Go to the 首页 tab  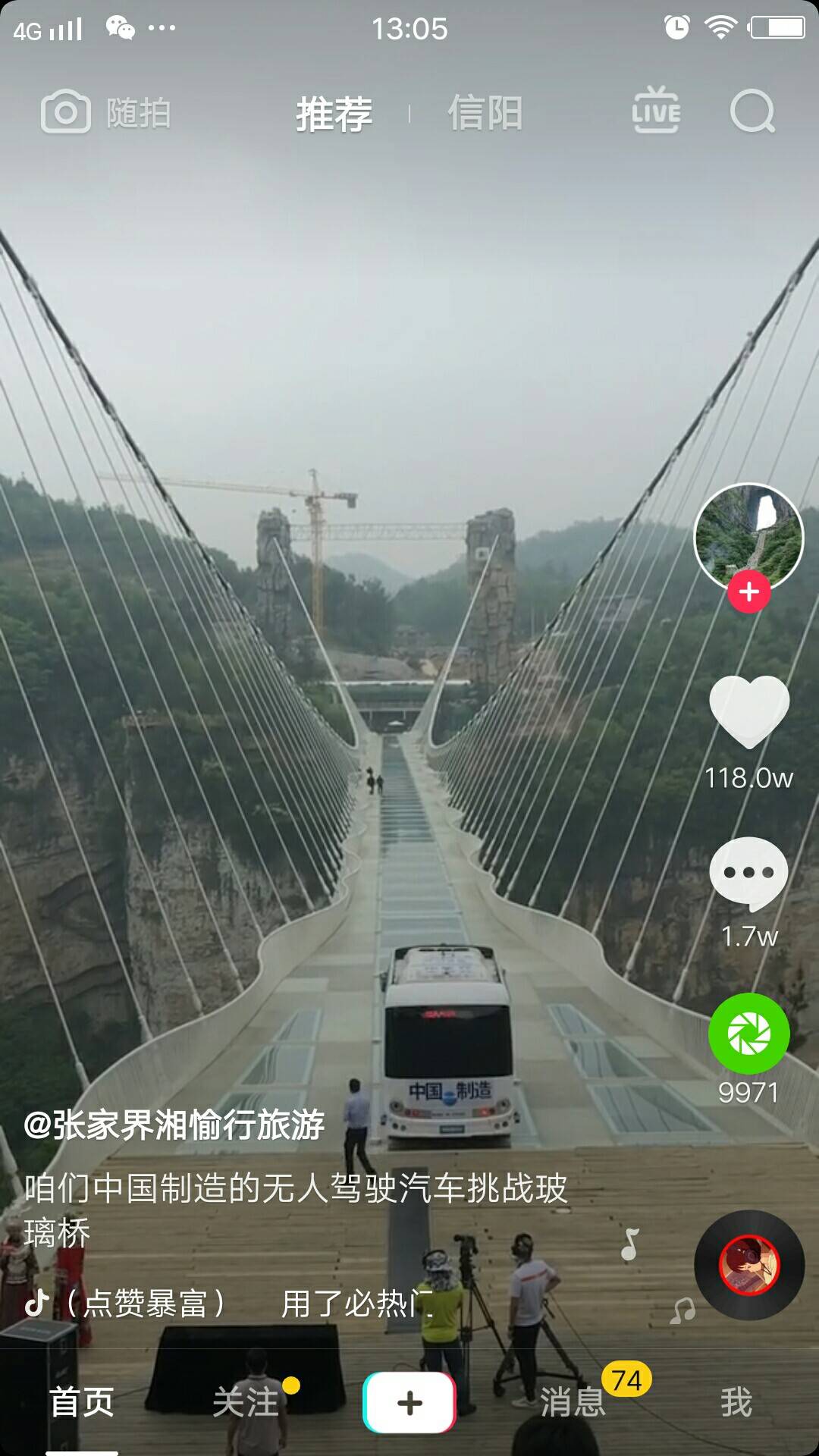click(82, 1401)
